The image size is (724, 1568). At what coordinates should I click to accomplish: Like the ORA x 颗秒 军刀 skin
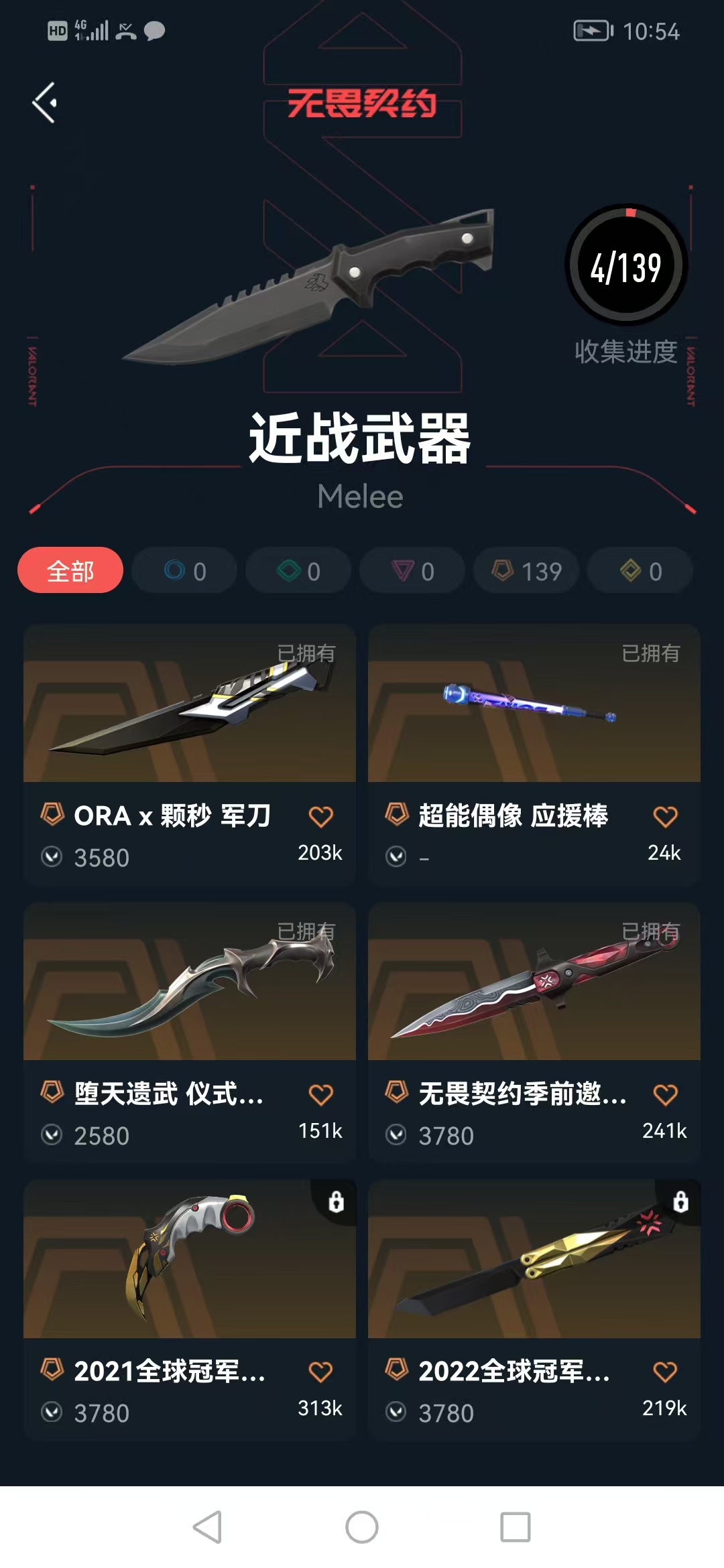click(x=320, y=817)
